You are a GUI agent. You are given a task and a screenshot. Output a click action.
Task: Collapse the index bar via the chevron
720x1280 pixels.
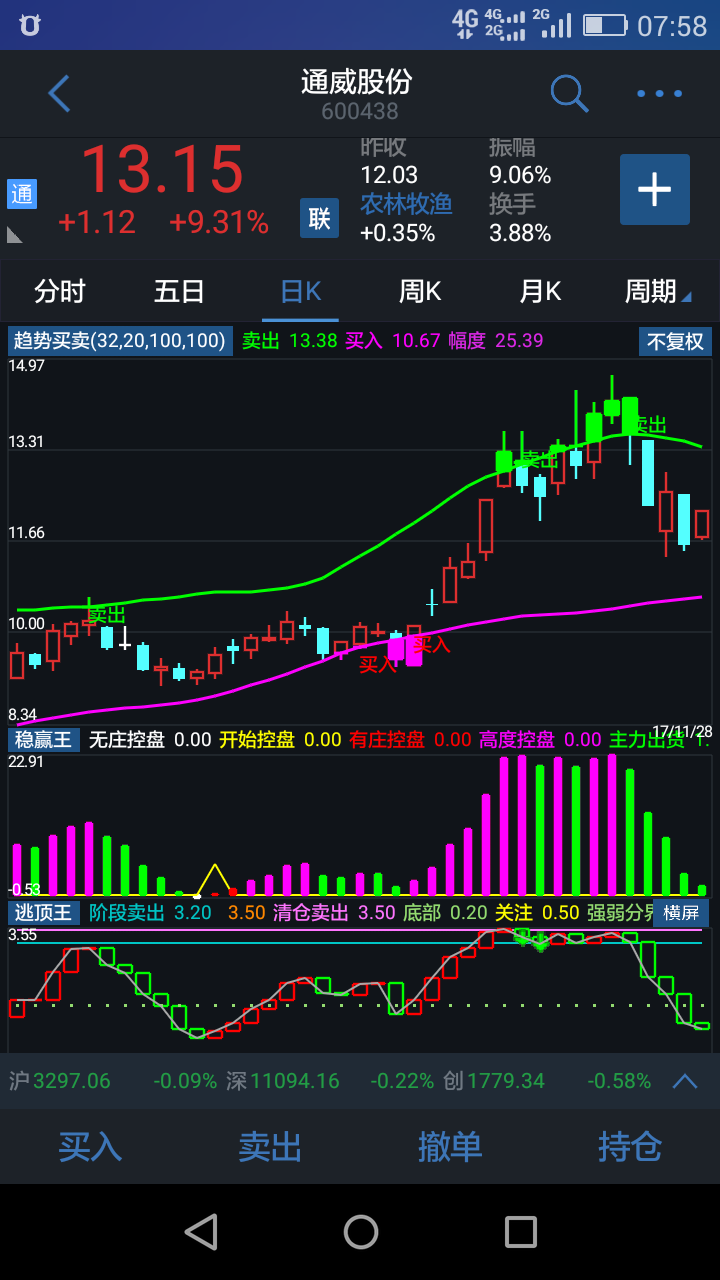tap(685, 1081)
